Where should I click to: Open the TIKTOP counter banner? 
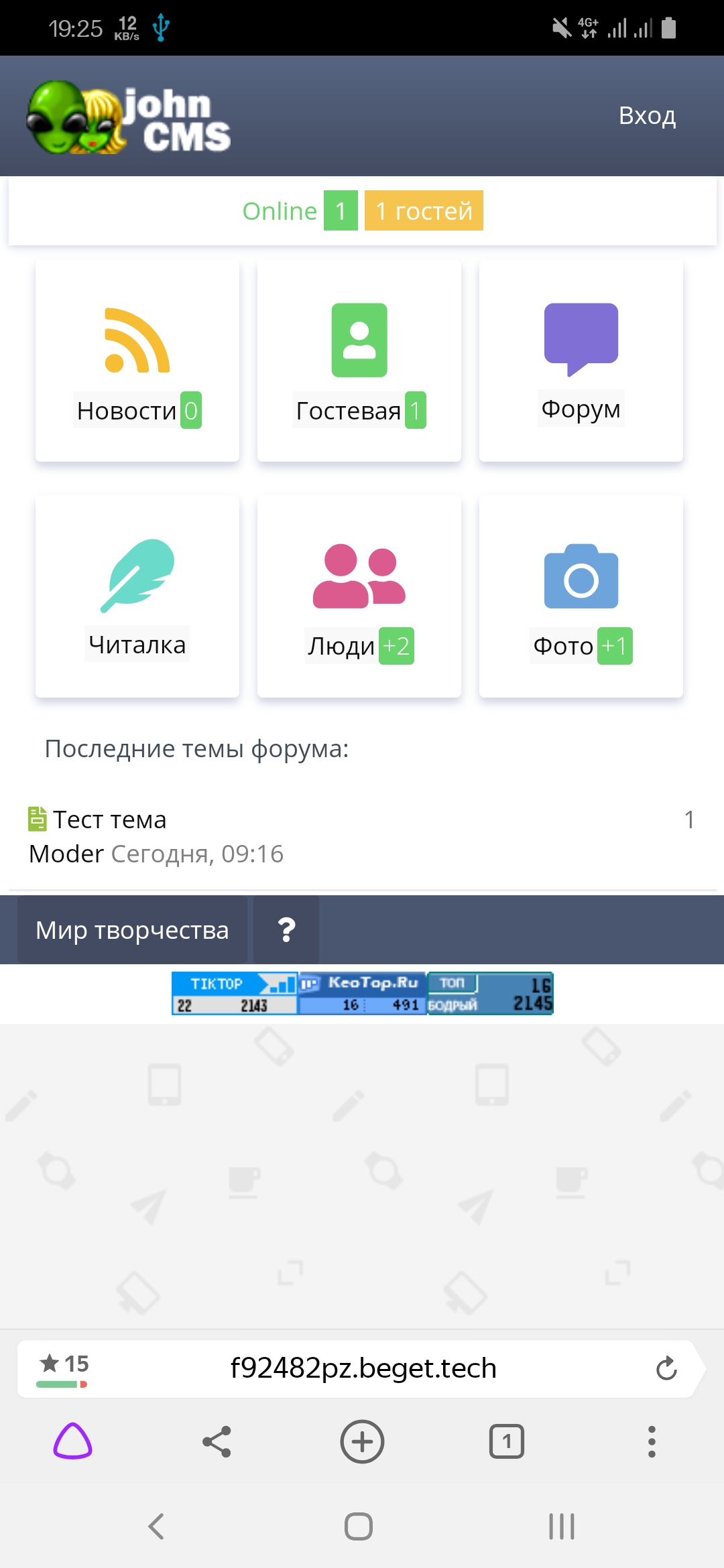click(234, 993)
